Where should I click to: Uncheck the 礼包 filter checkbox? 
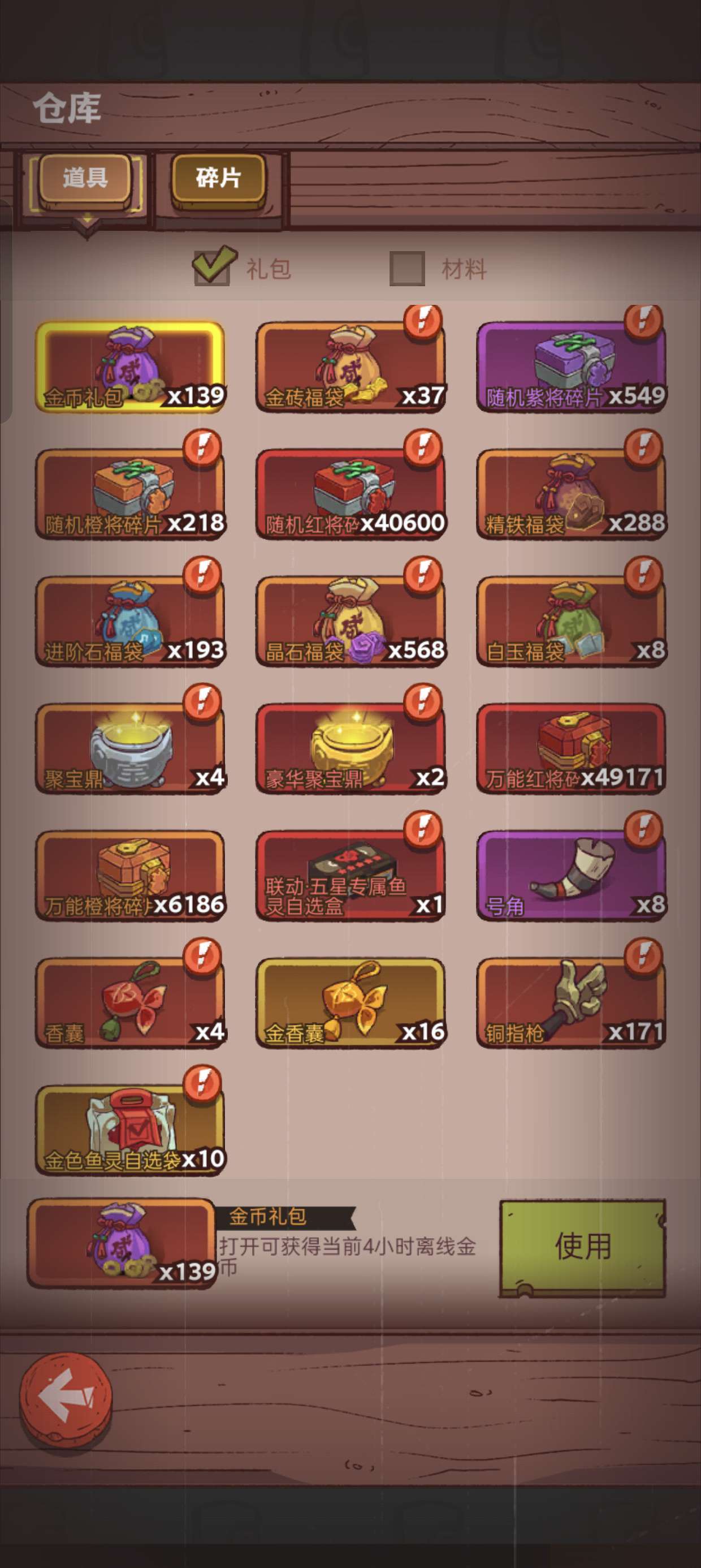(x=213, y=267)
